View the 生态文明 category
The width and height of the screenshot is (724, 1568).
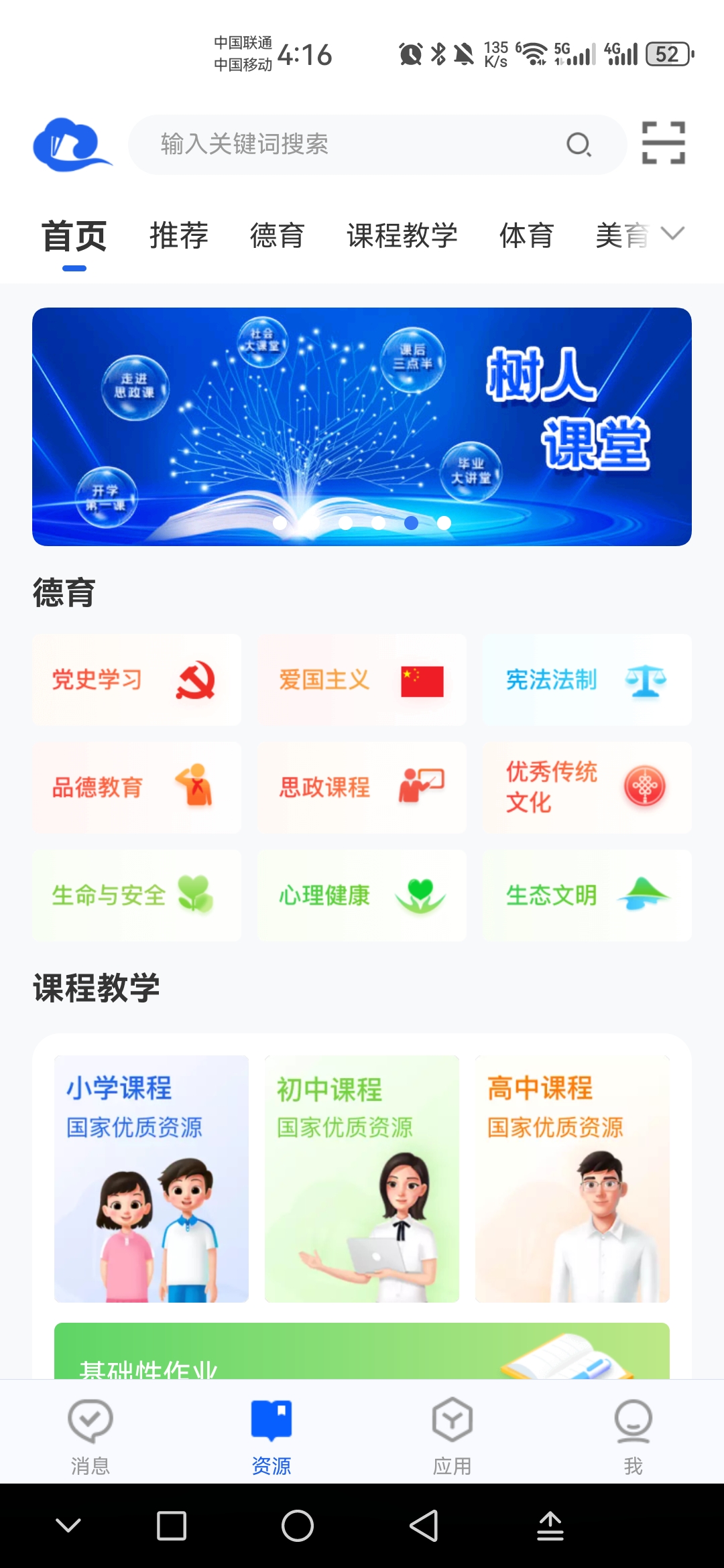(587, 895)
